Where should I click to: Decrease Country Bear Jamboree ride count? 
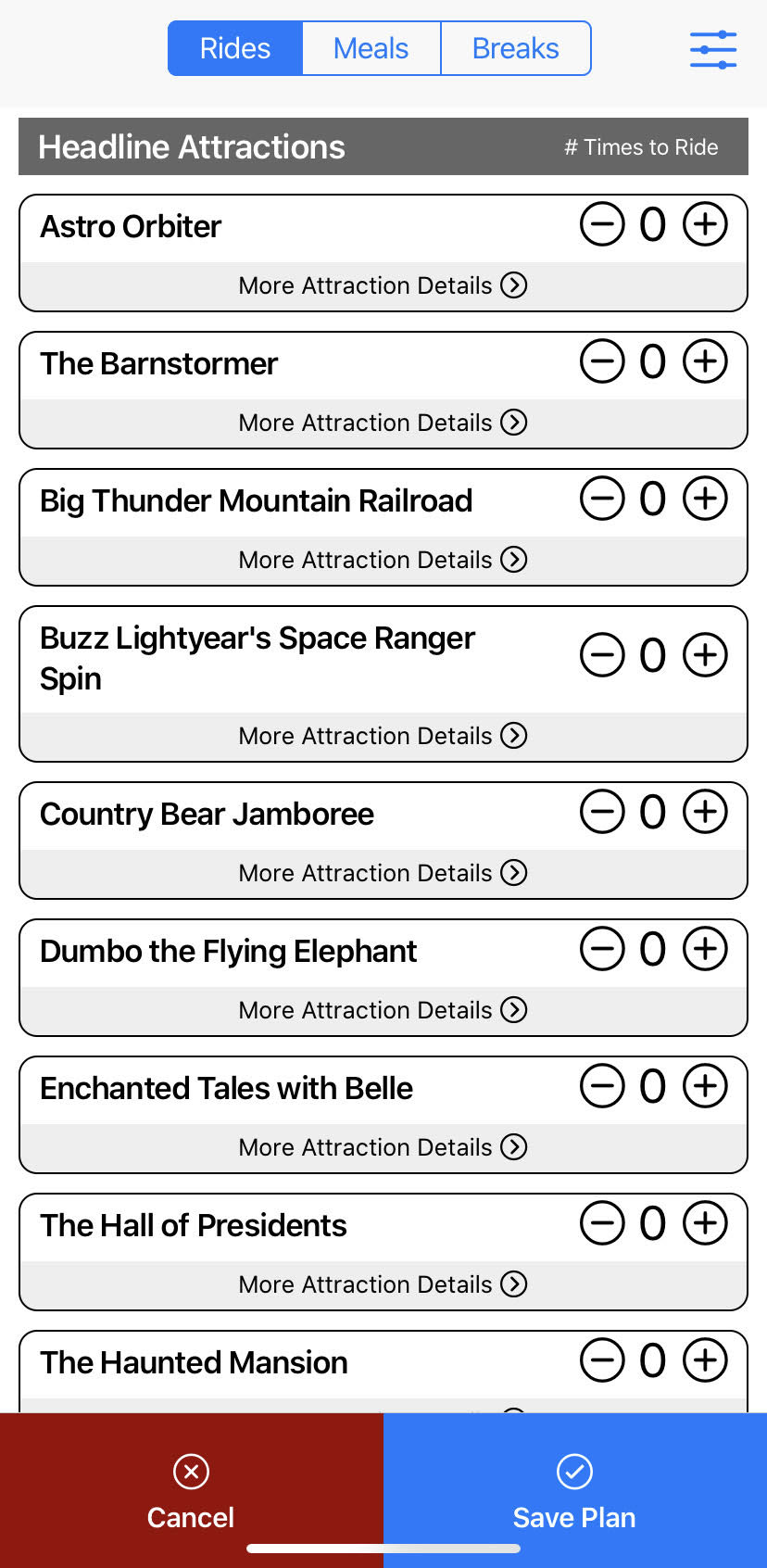coord(602,812)
